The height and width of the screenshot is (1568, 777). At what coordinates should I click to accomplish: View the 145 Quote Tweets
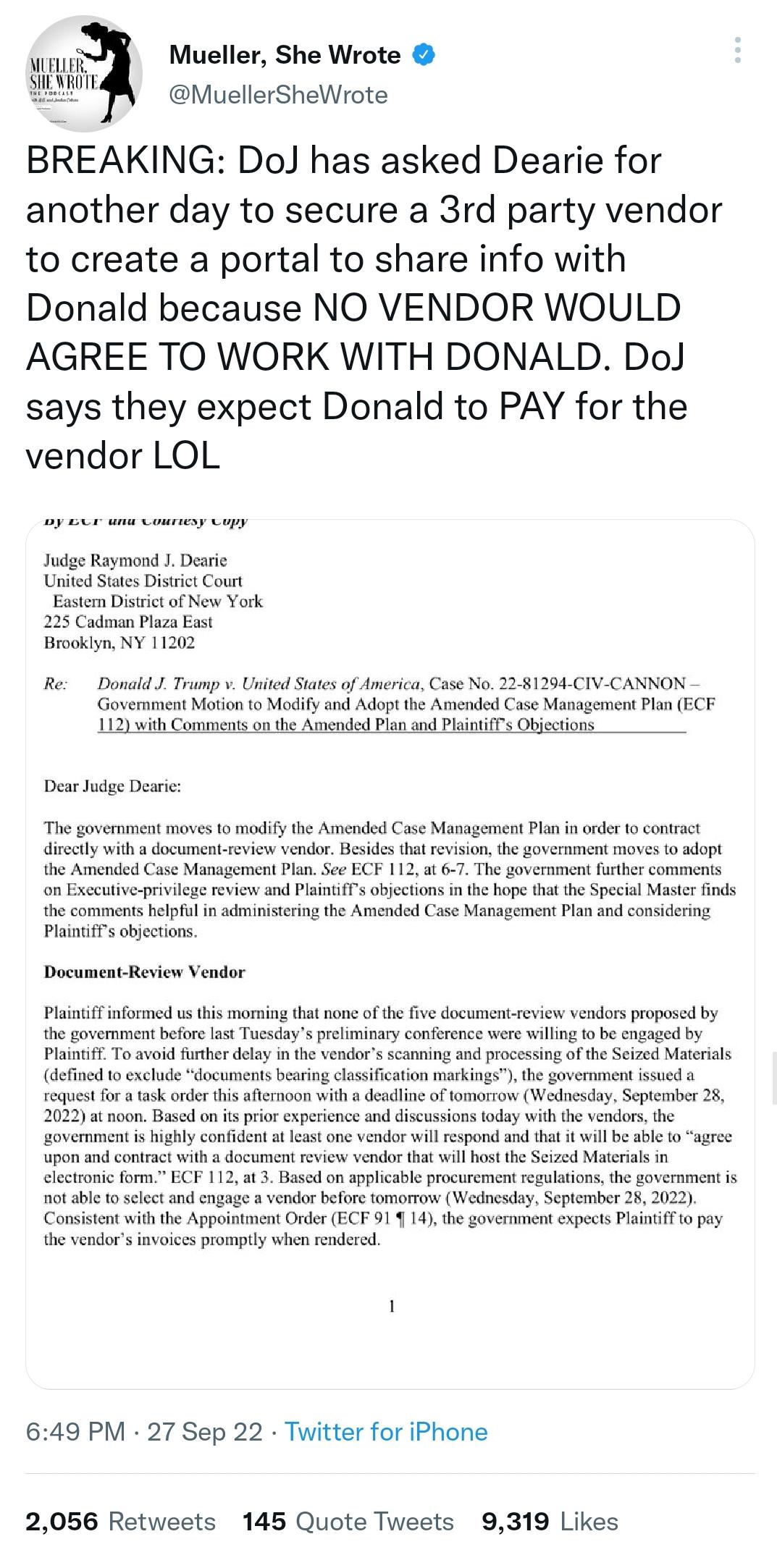(x=348, y=1521)
